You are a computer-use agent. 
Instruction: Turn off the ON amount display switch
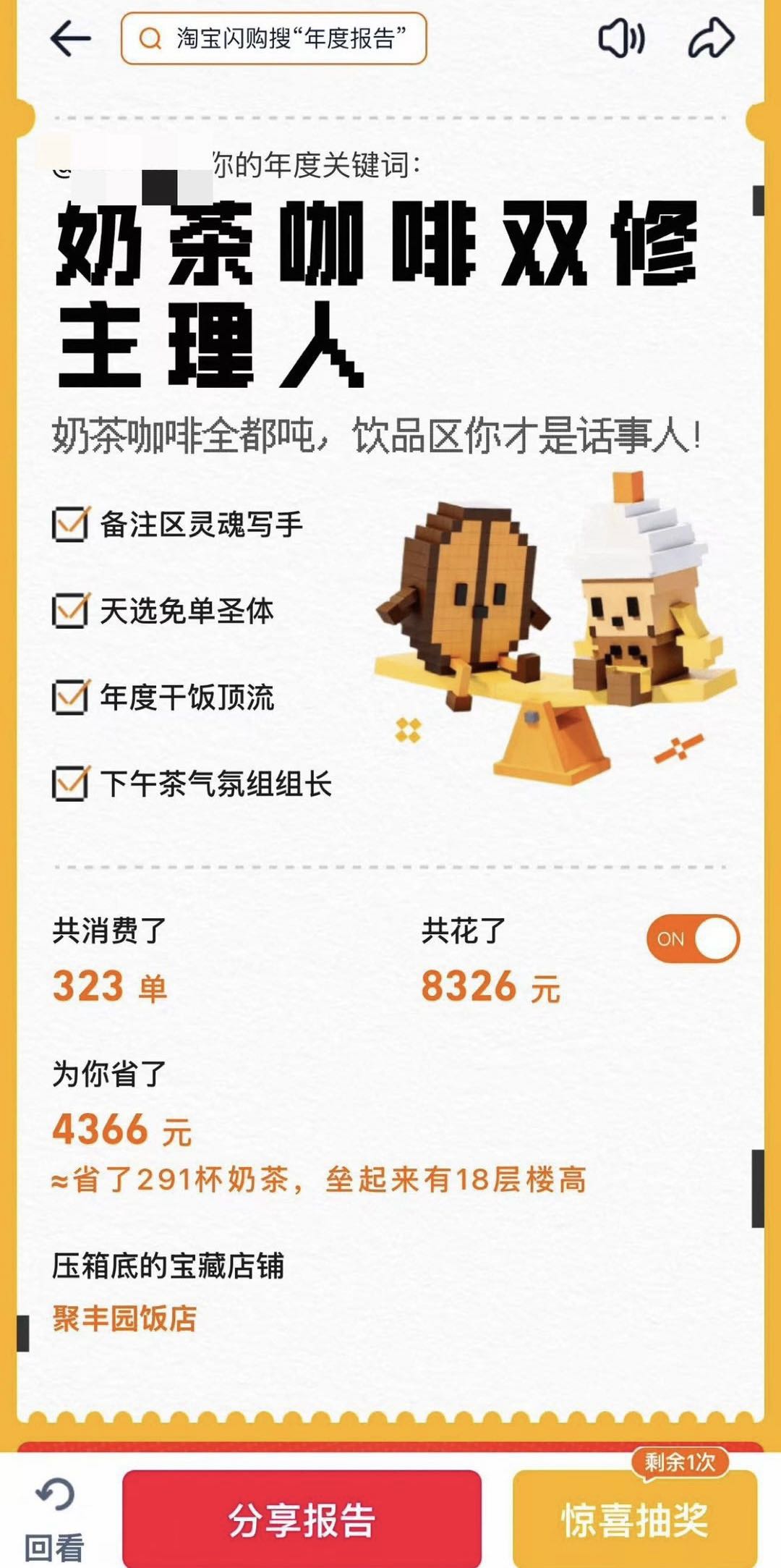(693, 938)
